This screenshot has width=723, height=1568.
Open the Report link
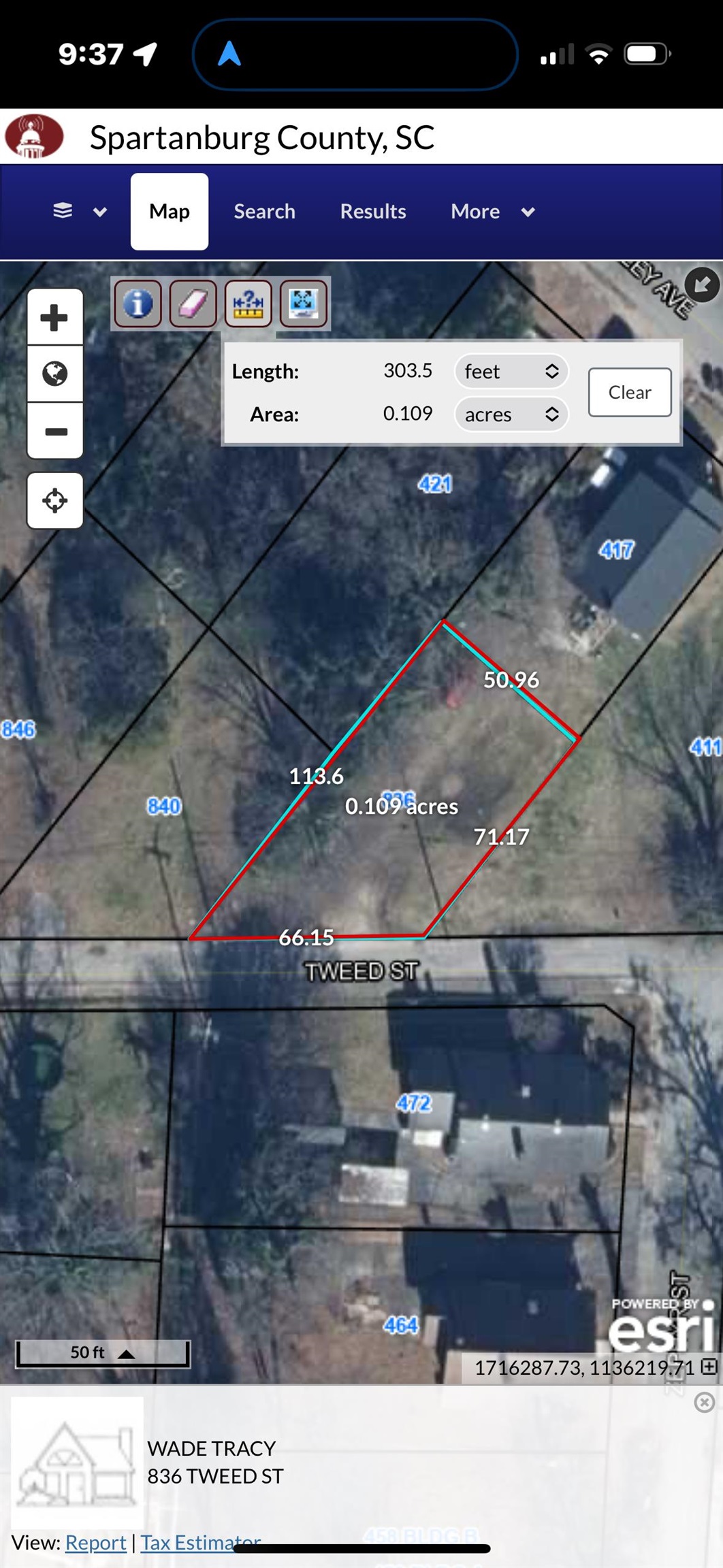click(95, 1542)
